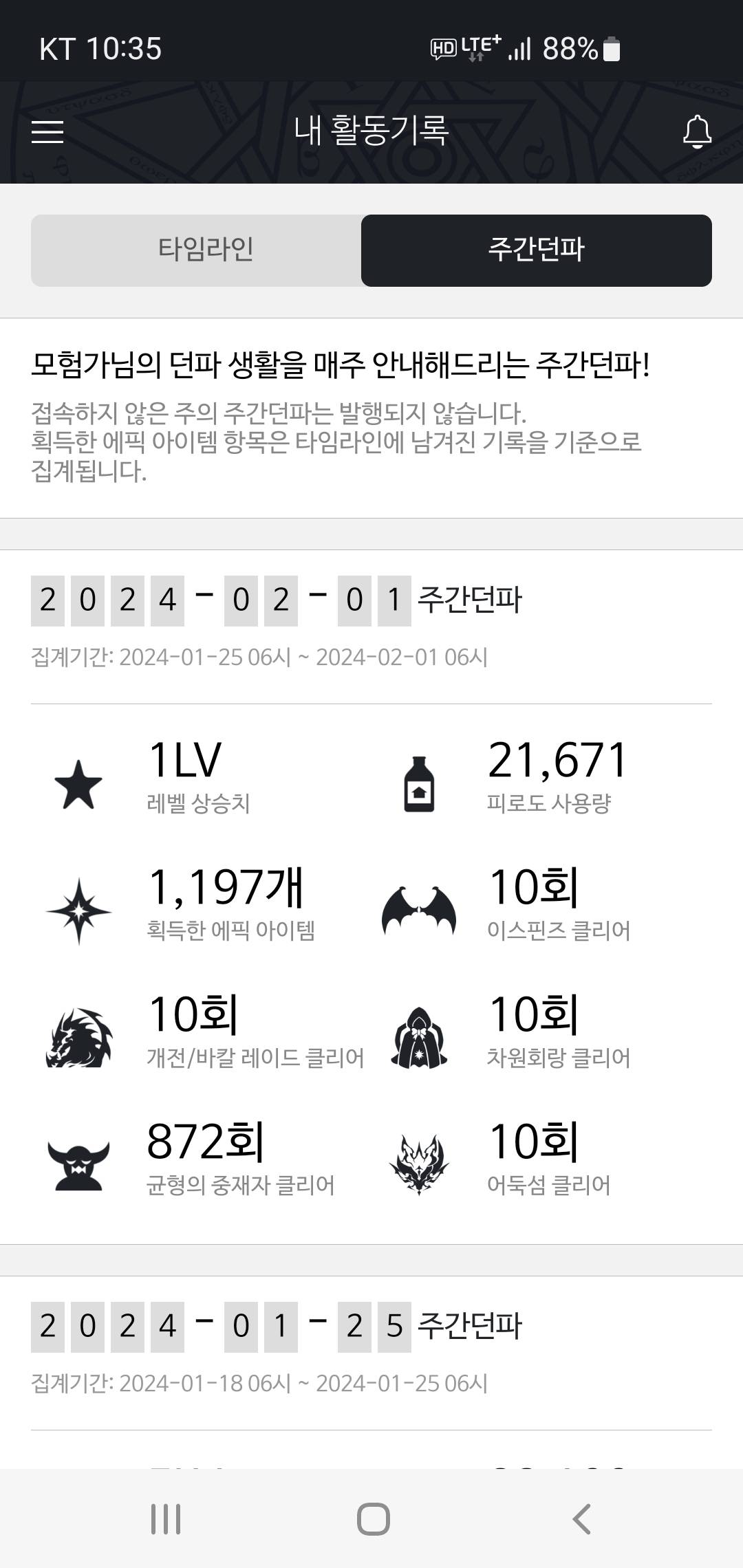
Task: Tap the system home button
Action: click(x=373, y=1518)
